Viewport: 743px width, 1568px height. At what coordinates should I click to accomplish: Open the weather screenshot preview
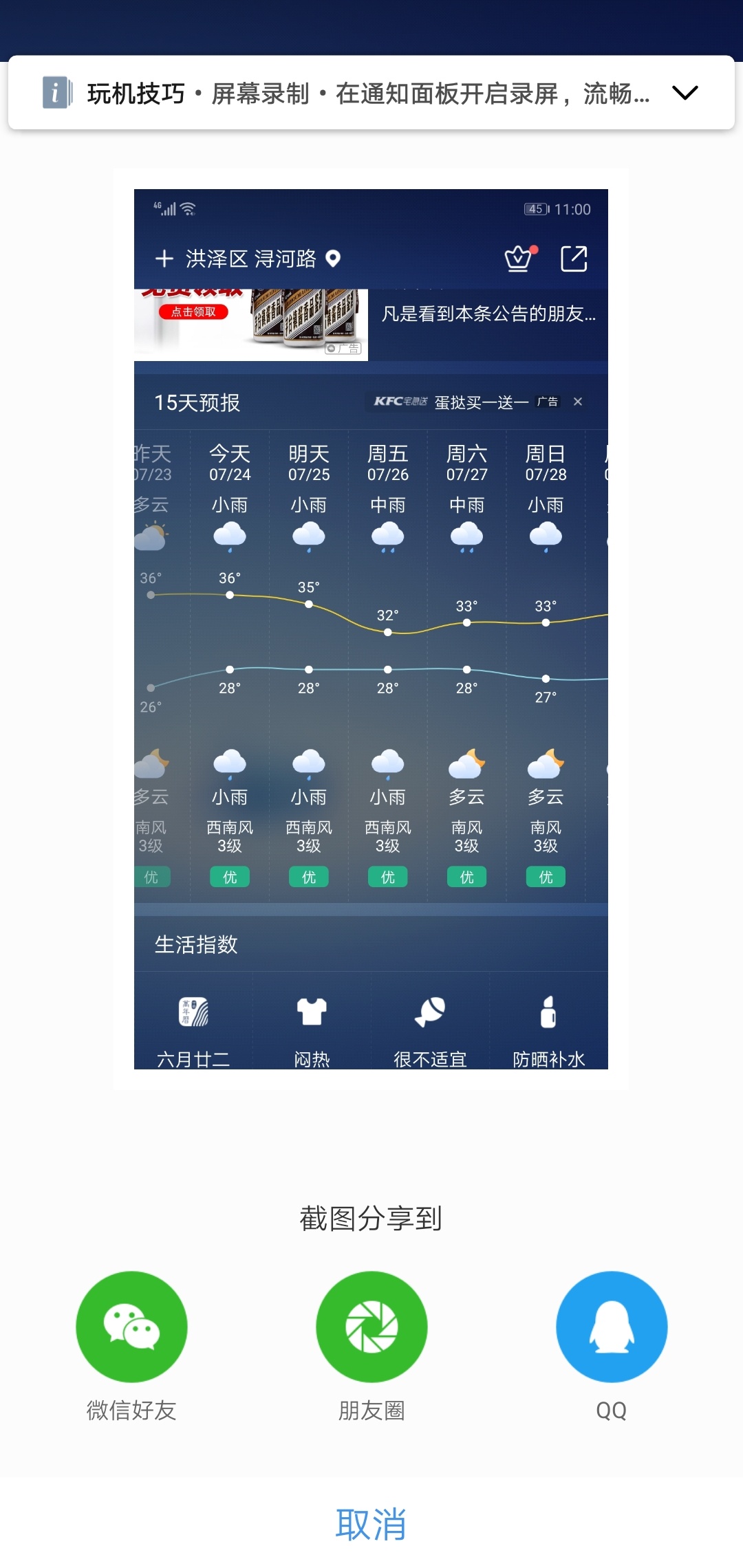point(371,629)
